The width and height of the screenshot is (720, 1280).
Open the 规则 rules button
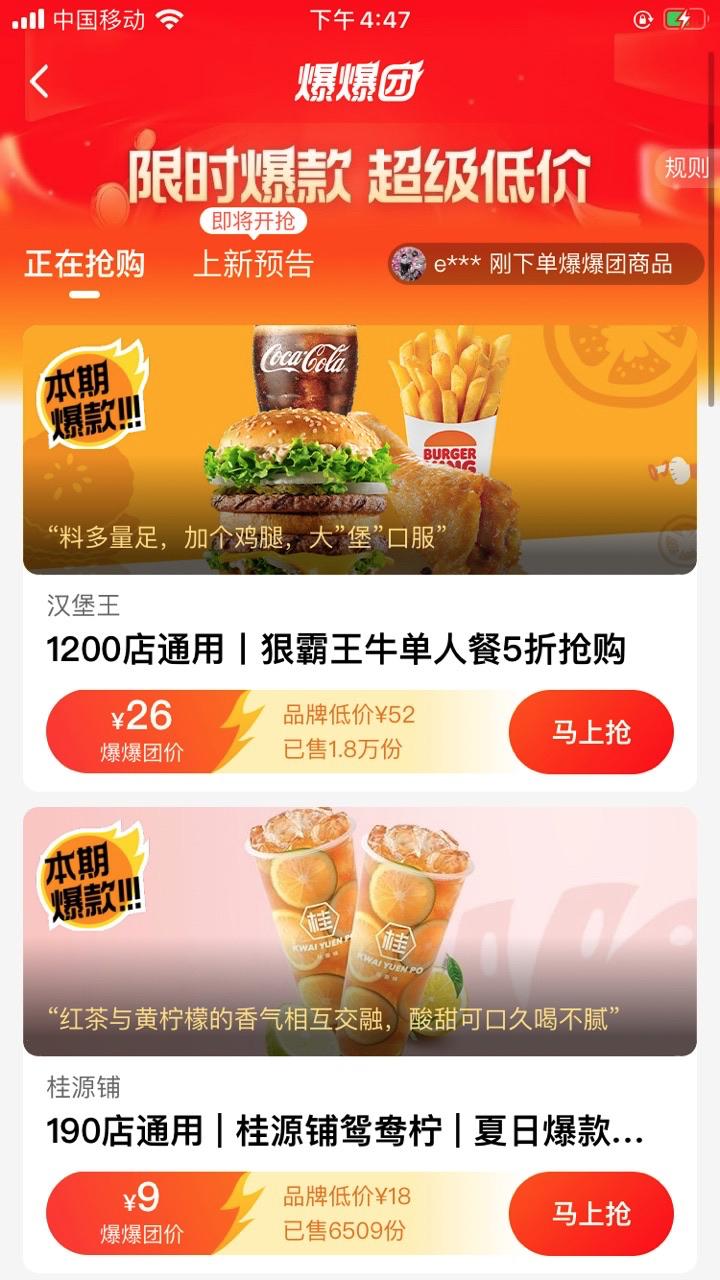(x=687, y=167)
